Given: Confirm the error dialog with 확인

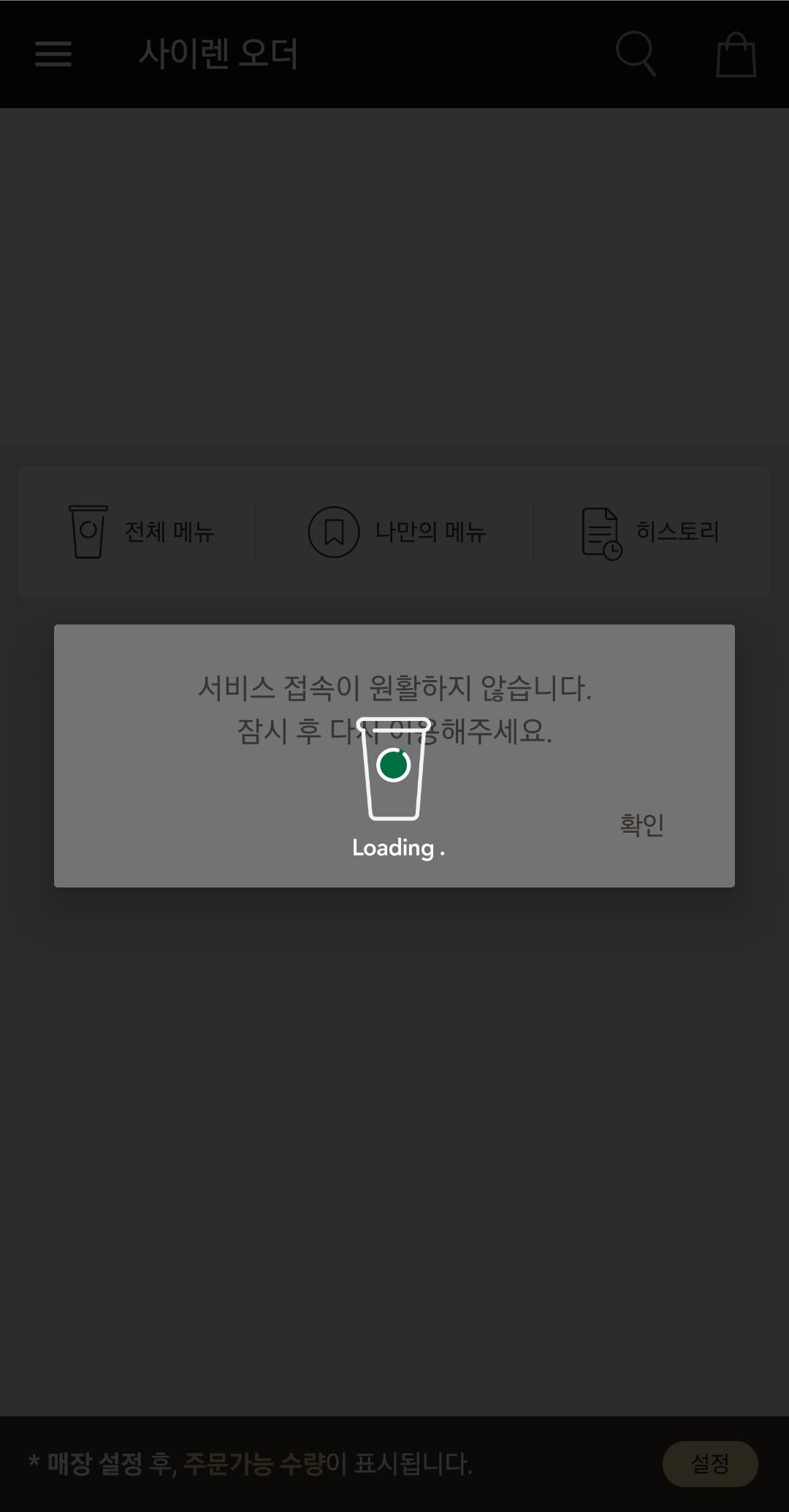Looking at the screenshot, I should pyautogui.click(x=641, y=825).
